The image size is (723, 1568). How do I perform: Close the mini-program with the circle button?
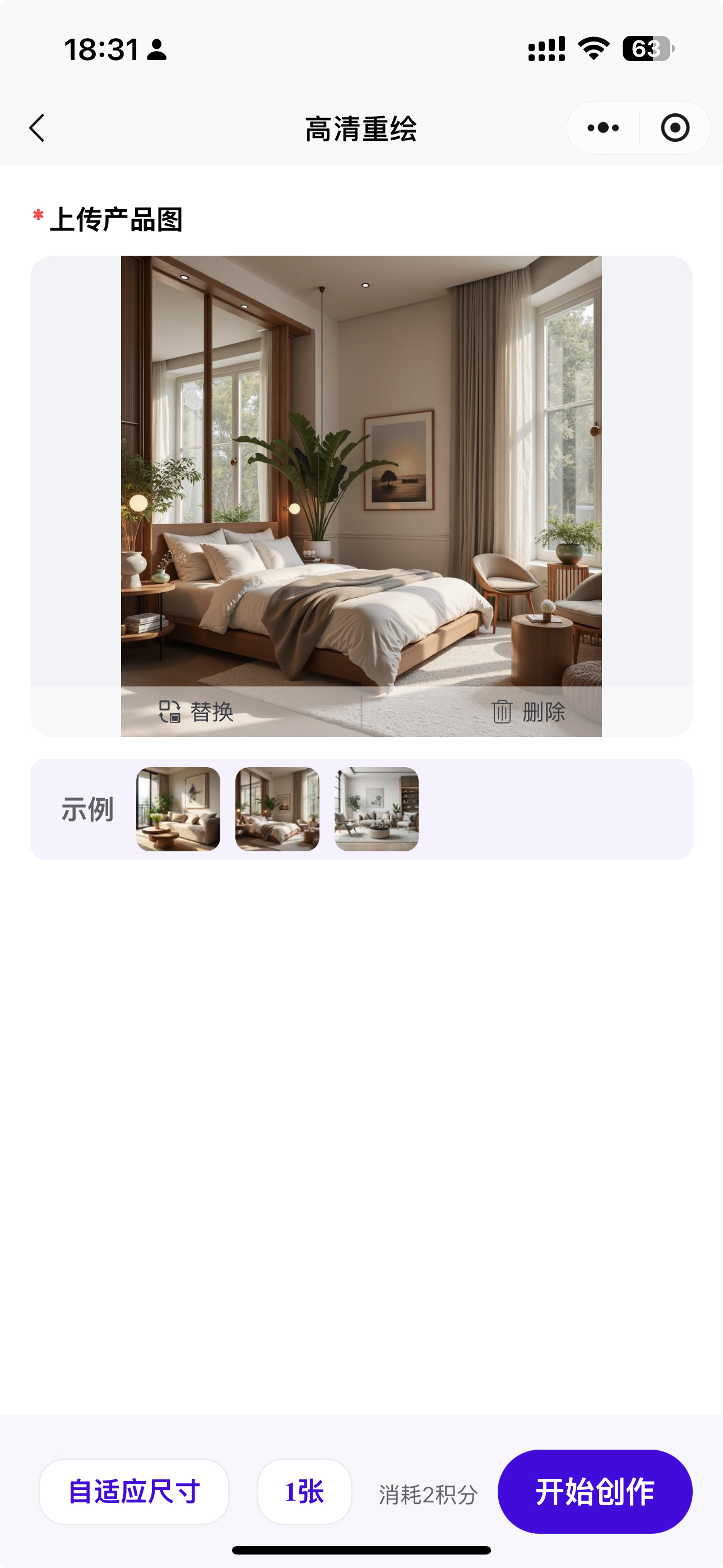coord(675,128)
